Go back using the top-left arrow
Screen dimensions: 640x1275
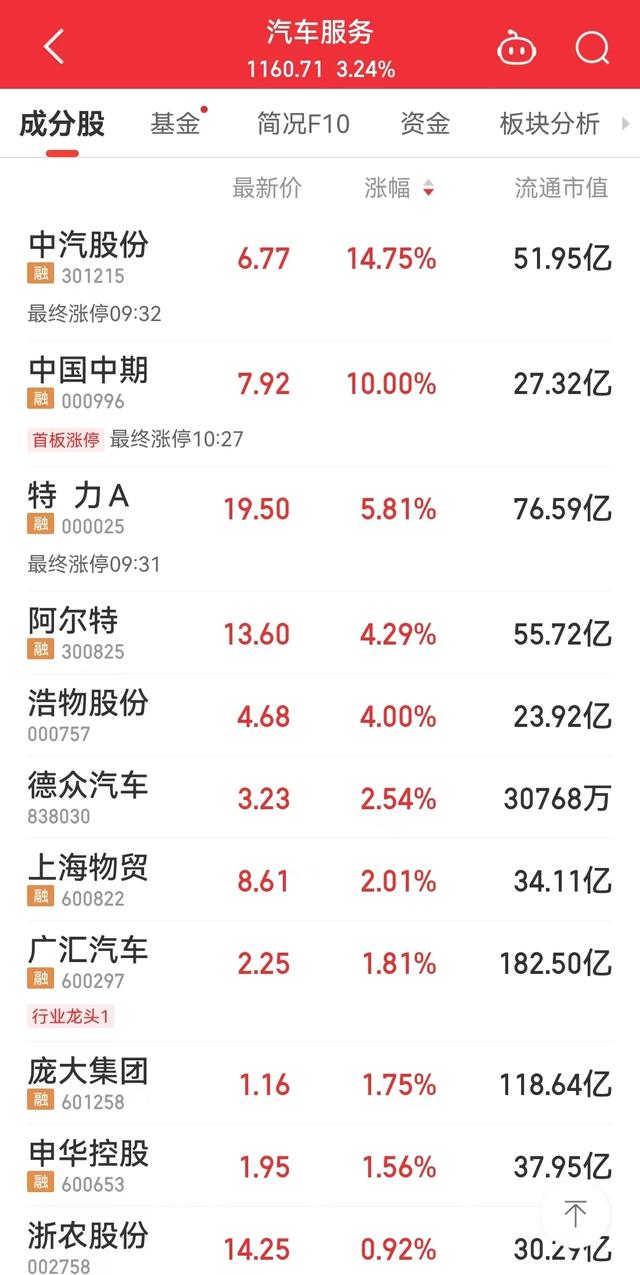click(54, 47)
